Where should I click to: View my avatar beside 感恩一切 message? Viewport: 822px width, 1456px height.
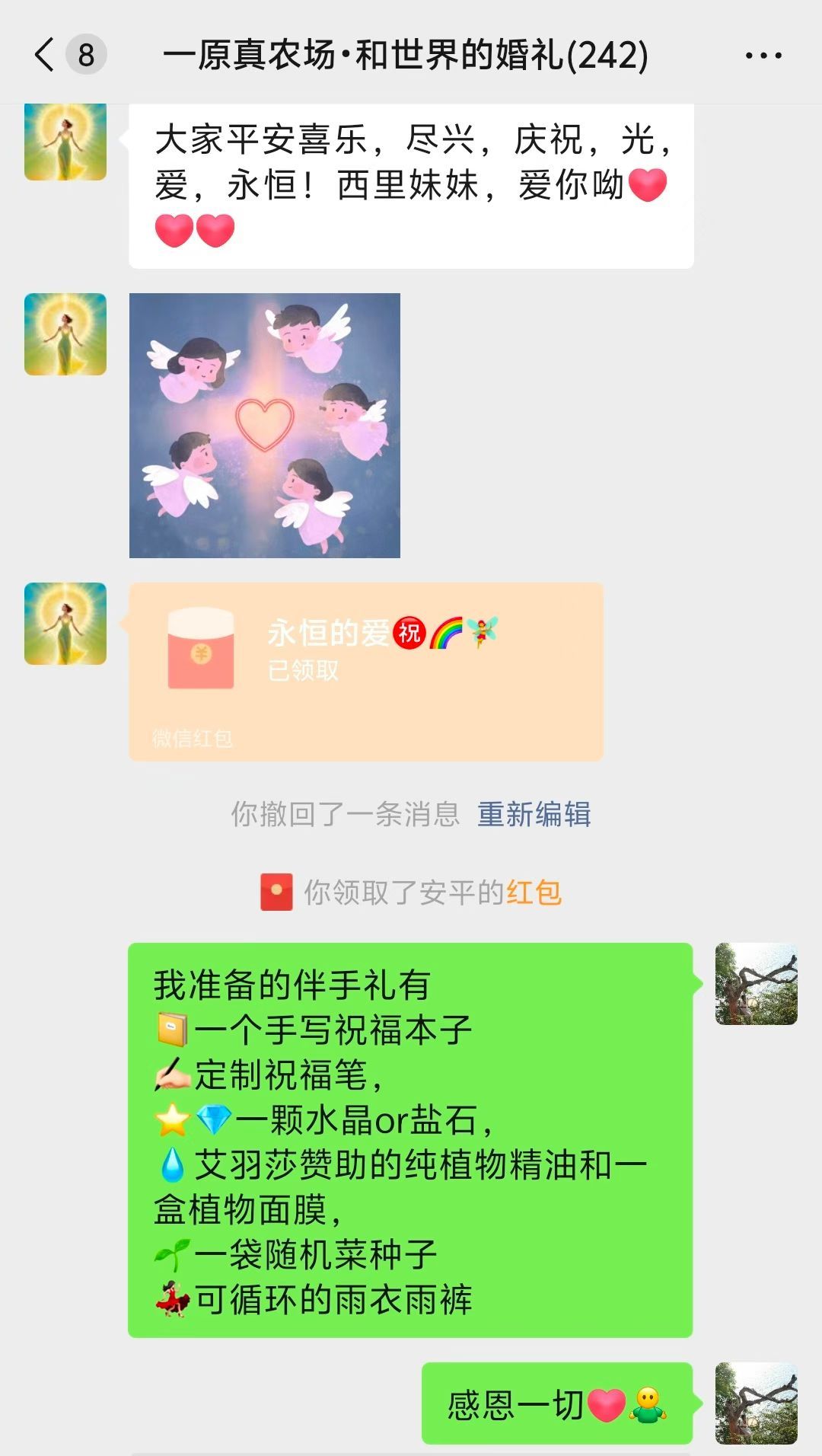point(757,1403)
